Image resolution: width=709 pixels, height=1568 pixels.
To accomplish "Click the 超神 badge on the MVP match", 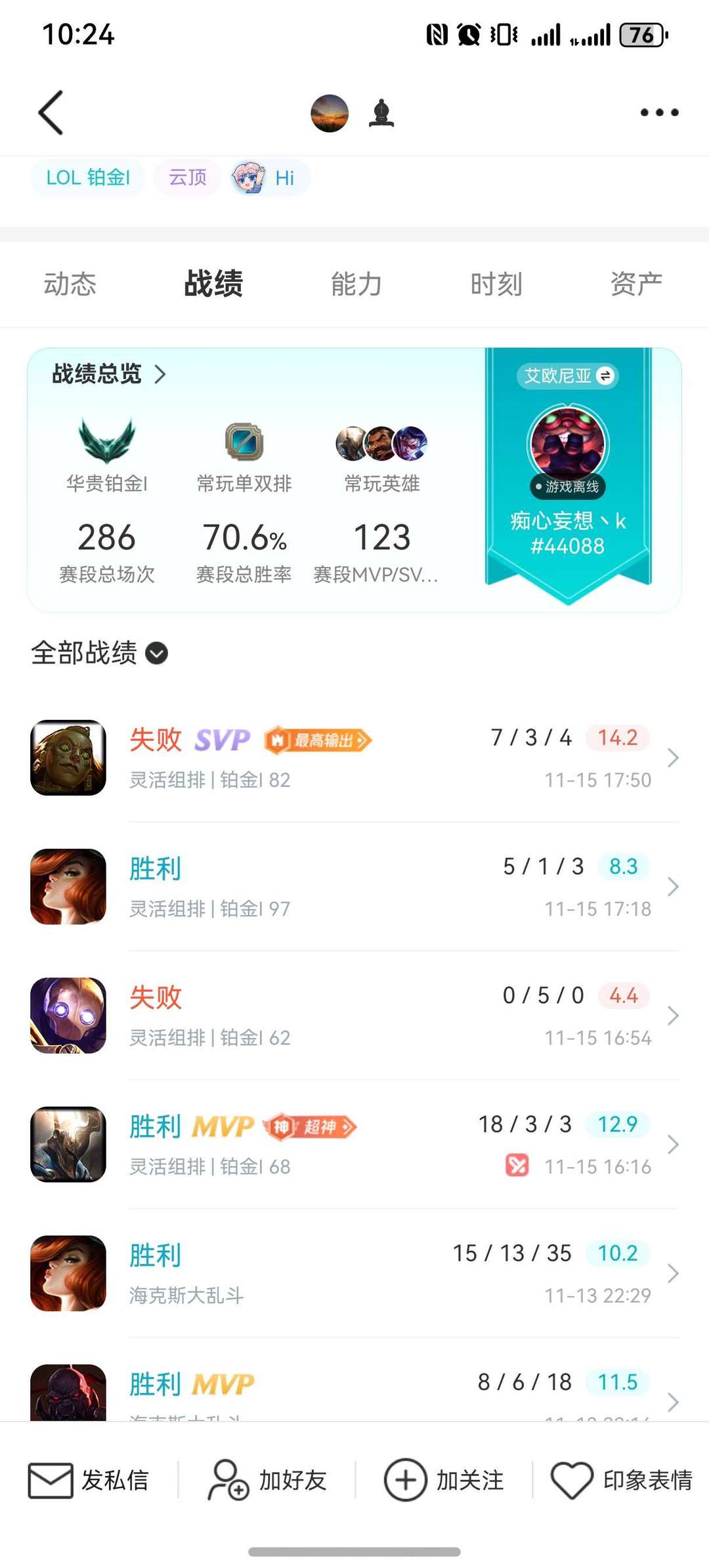I will point(311,1125).
